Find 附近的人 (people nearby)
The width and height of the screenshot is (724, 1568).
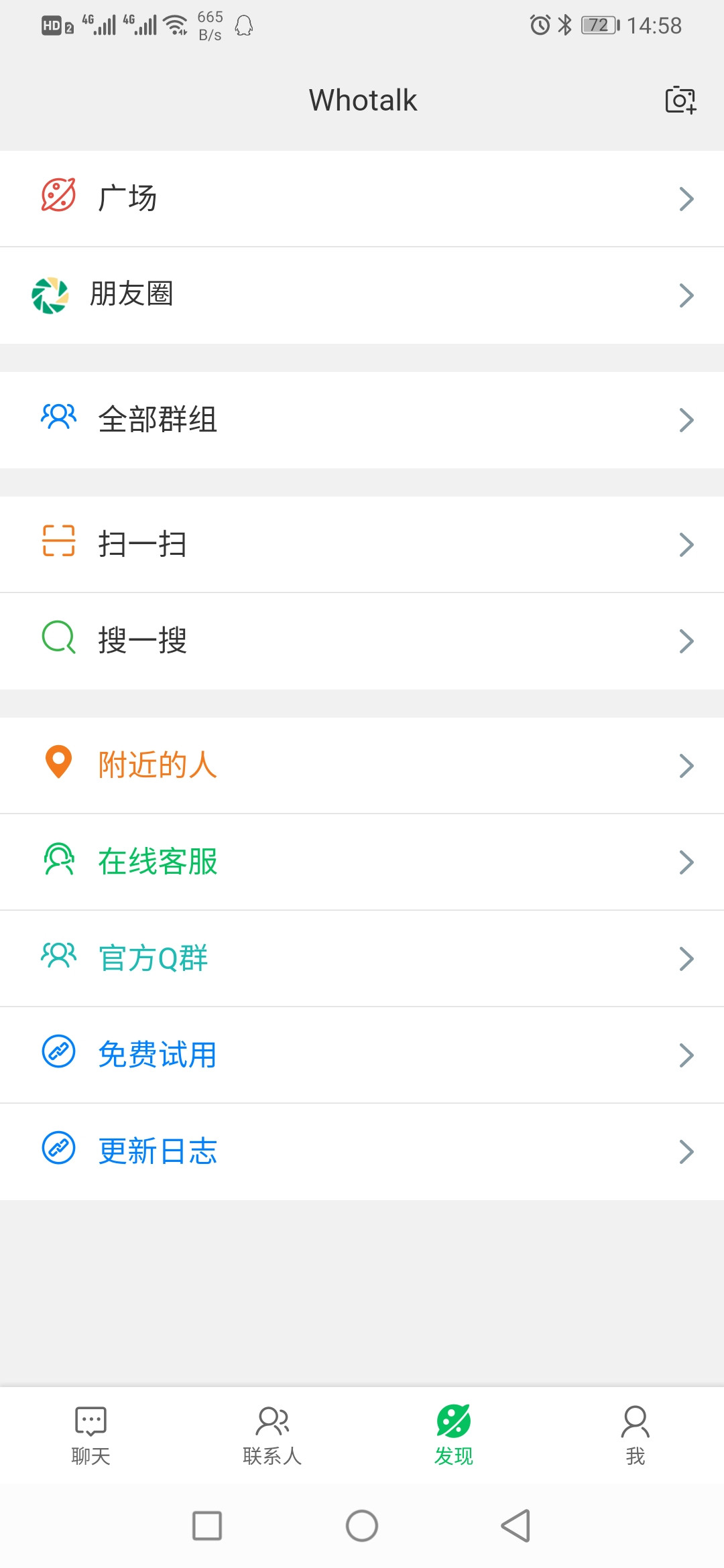tap(362, 765)
